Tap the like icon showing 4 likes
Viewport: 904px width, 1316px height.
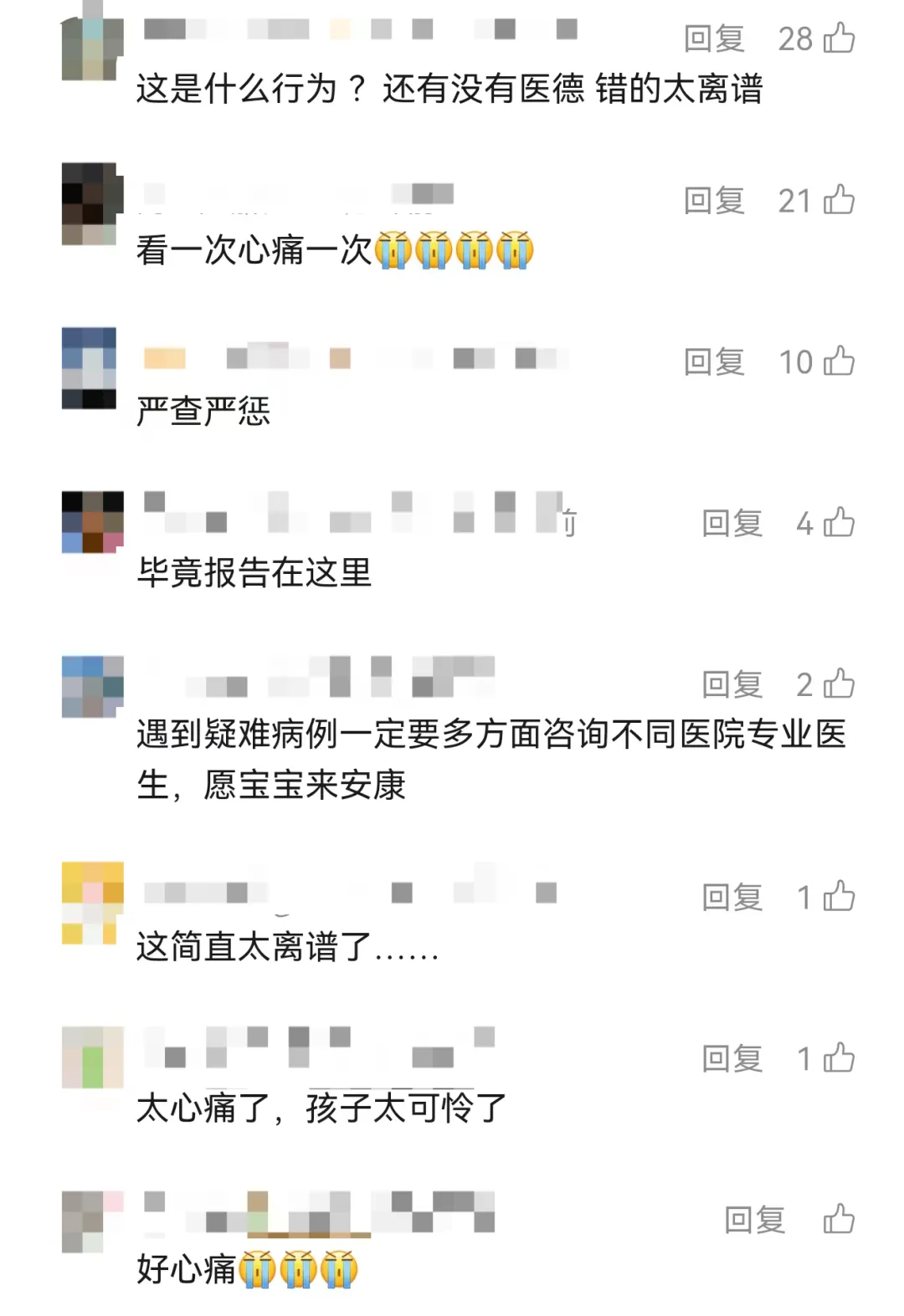837,522
